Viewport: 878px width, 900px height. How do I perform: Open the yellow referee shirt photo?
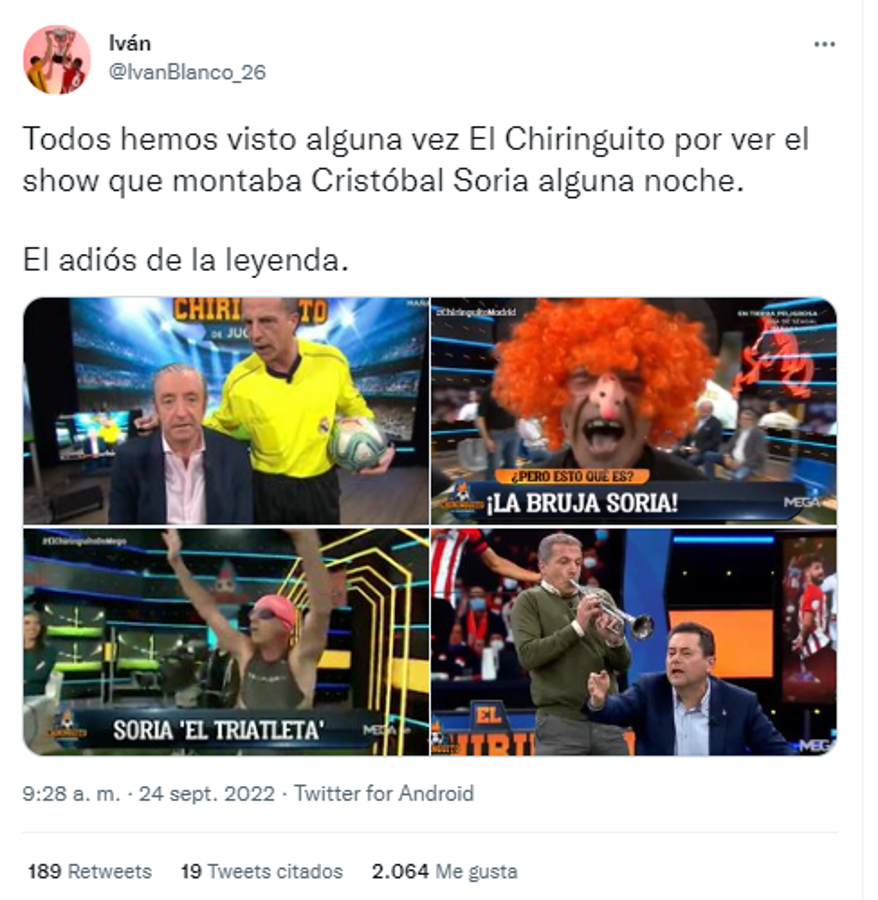point(226,411)
